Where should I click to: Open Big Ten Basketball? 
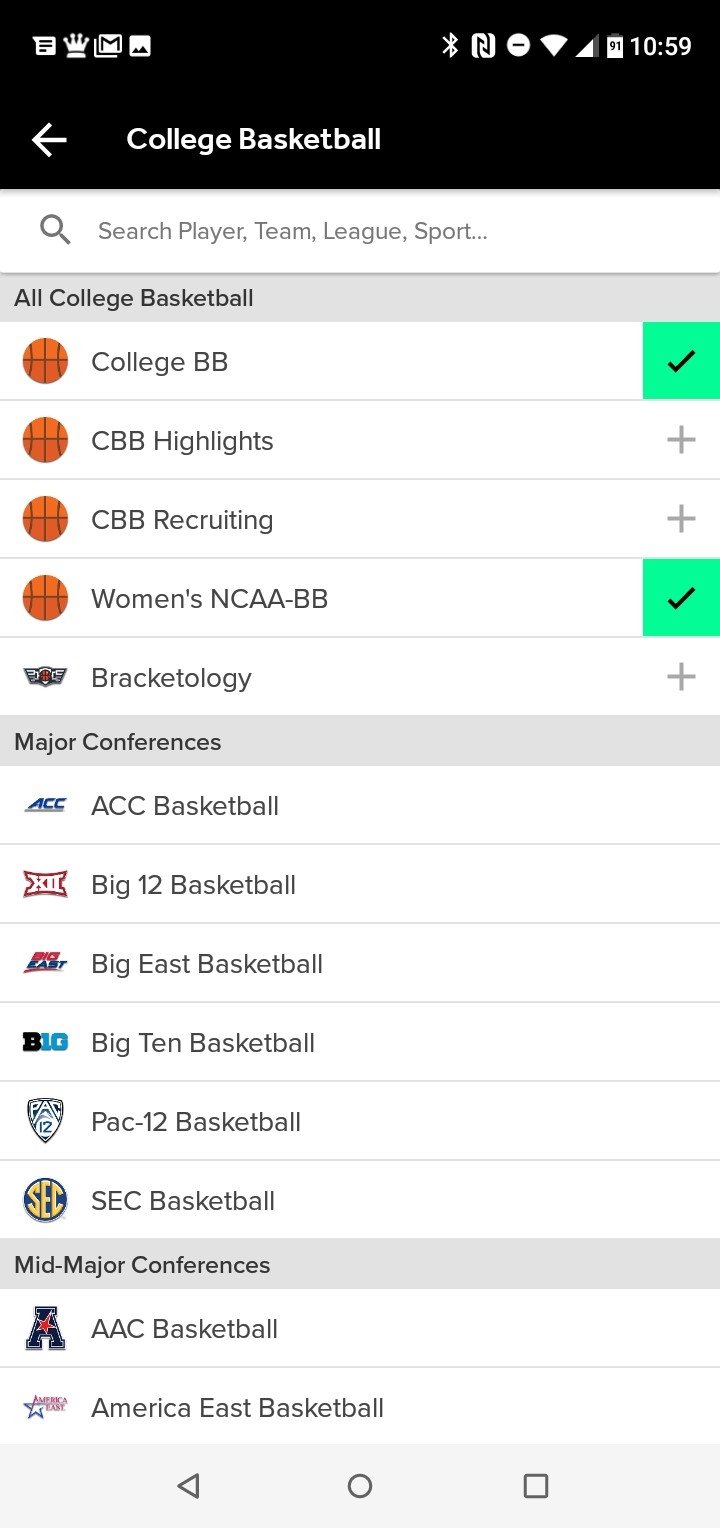pyautogui.click(x=360, y=1043)
